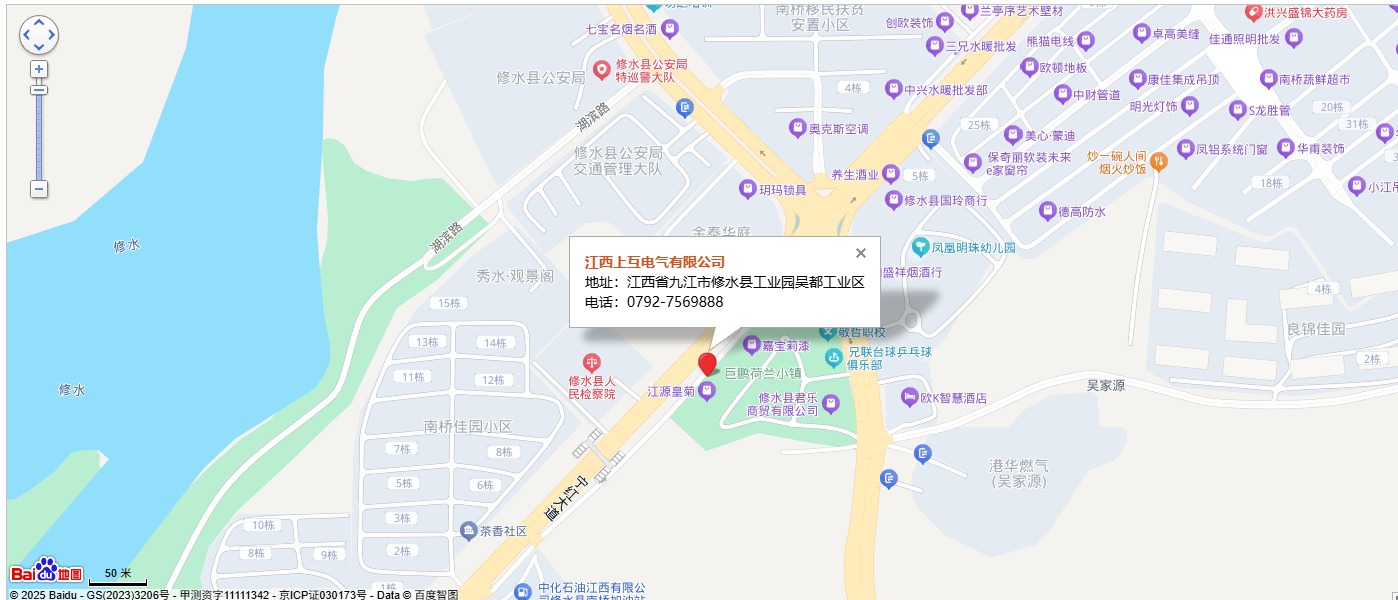Pan the map left using the arrow control
This screenshot has width=1398, height=600.
click(x=27, y=35)
